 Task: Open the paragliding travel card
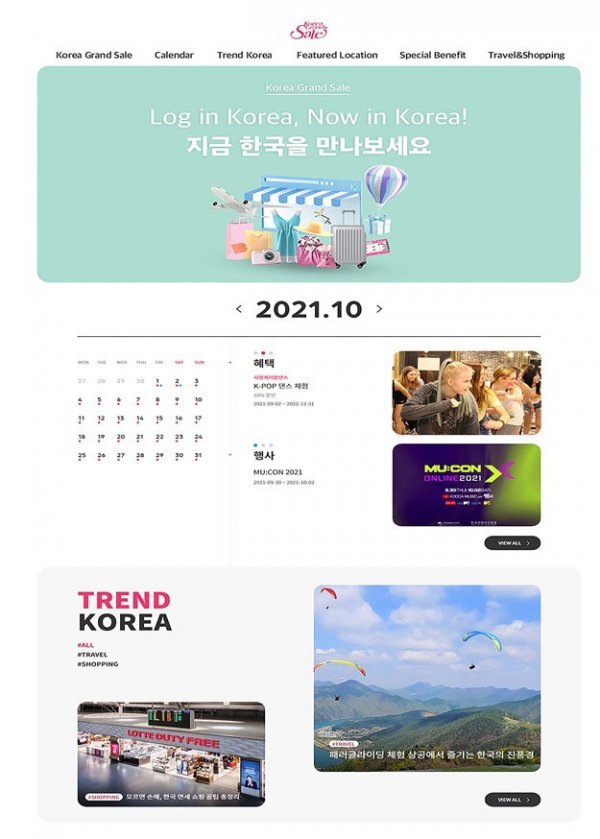pos(427,678)
